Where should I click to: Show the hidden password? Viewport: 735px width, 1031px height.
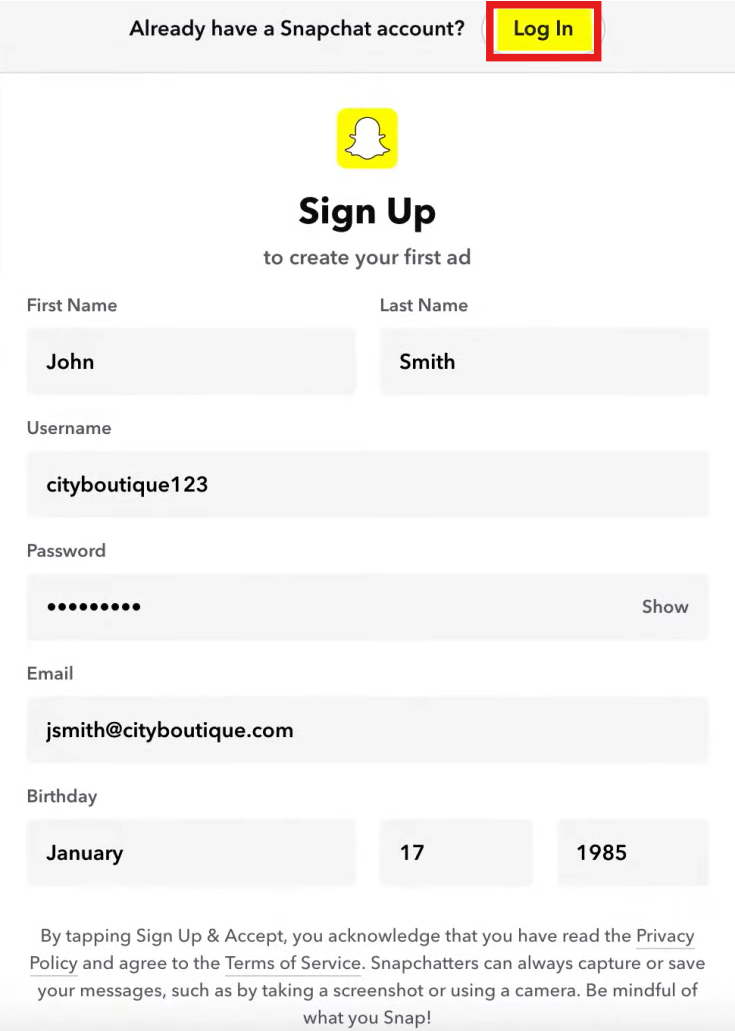tap(665, 607)
